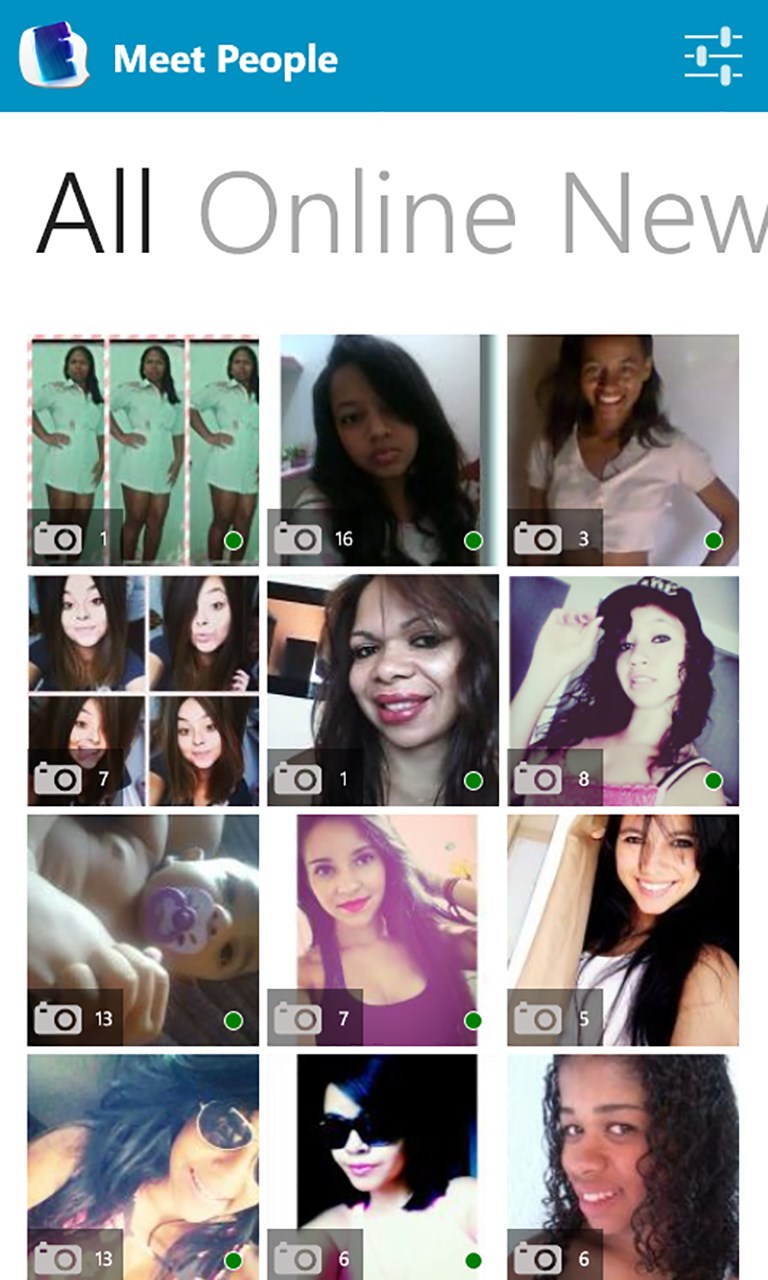Open the profile with 8 photos
Viewport: 768px width, 1280px height.
tap(623, 690)
